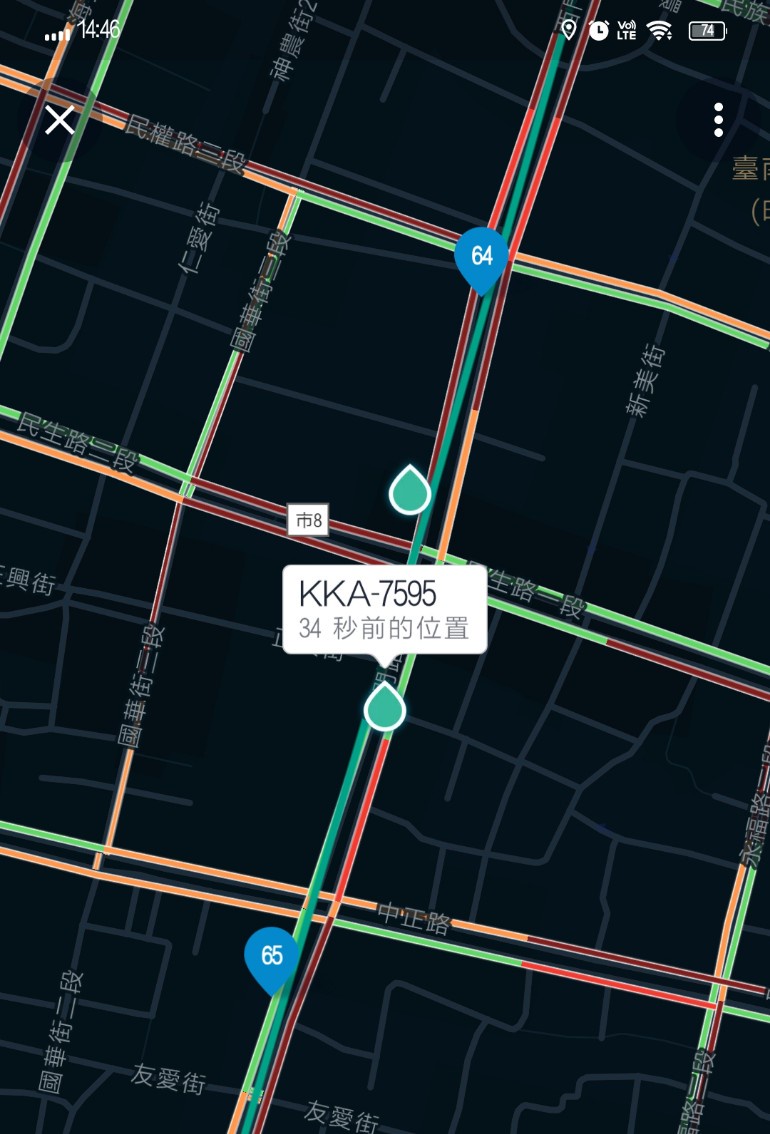This screenshot has height=1134, width=770.
Task: Open the three-dot overflow menu
Action: point(718,120)
